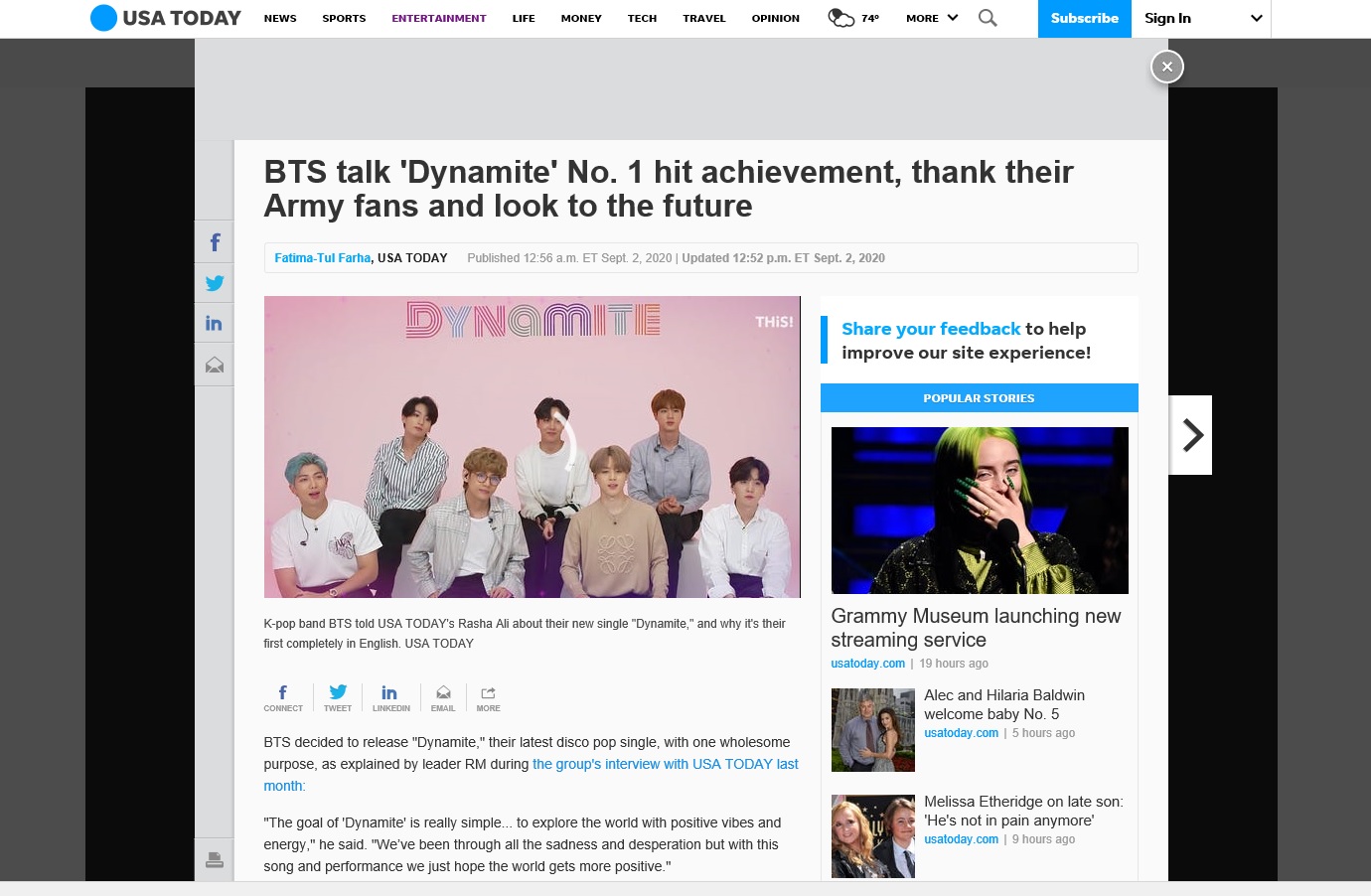Open author Fatima-Tul Farha's page
The height and width of the screenshot is (896, 1371).
pyautogui.click(x=322, y=258)
